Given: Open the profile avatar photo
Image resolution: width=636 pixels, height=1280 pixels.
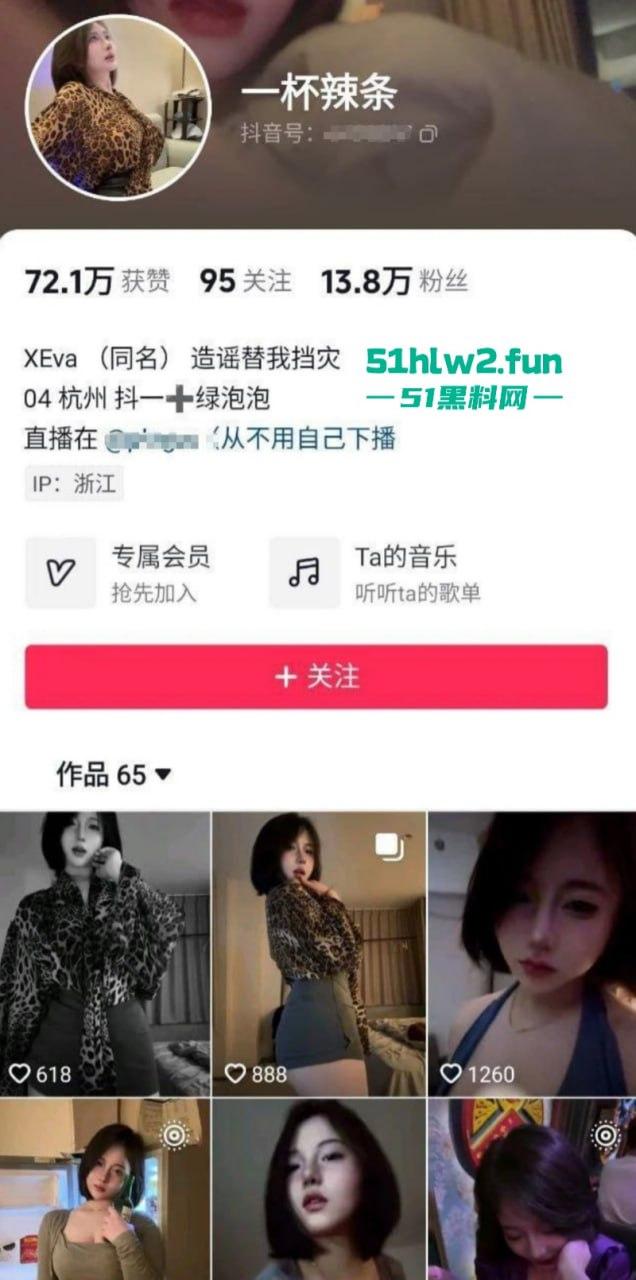Looking at the screenshot, I should (117, 108).
